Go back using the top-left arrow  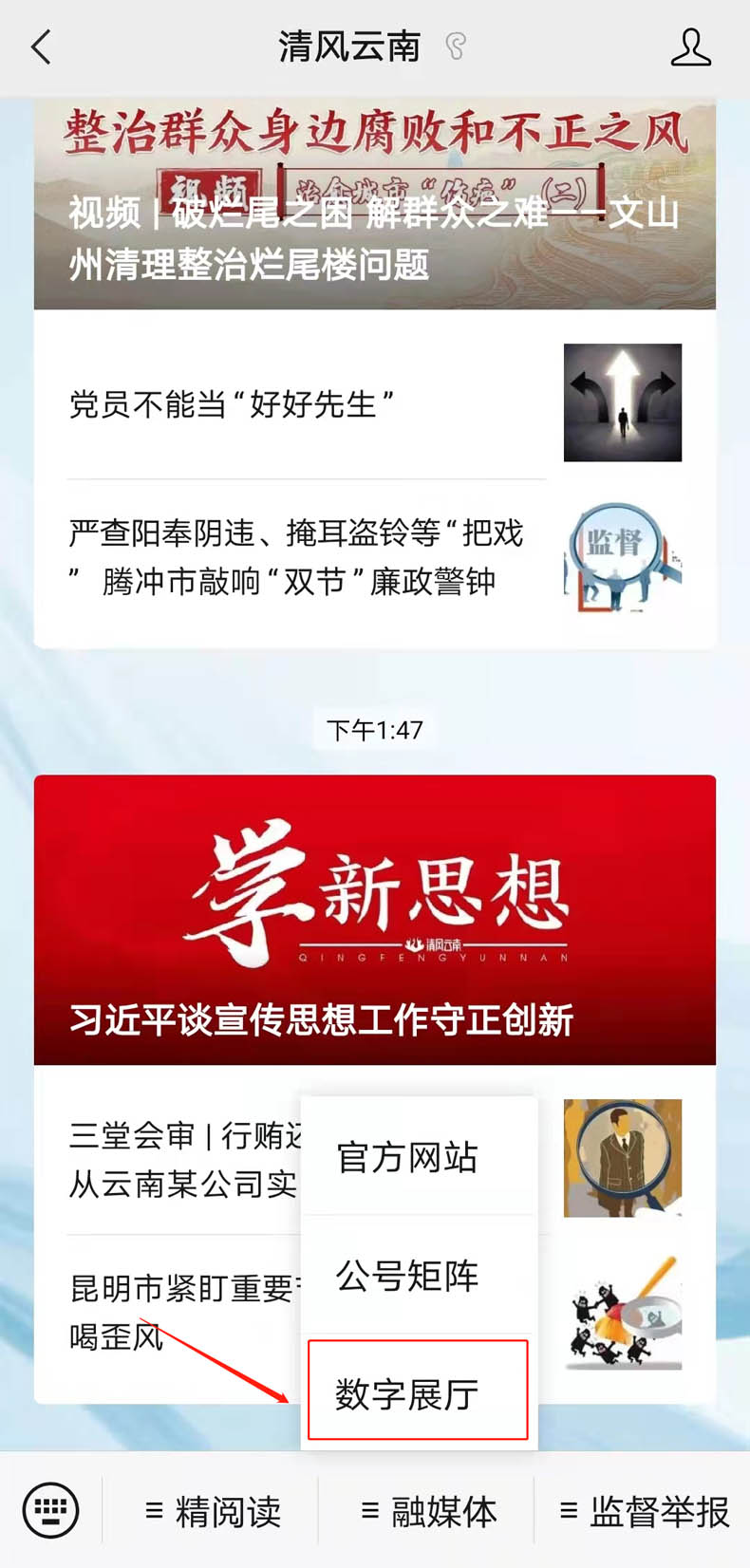[41, 47]
